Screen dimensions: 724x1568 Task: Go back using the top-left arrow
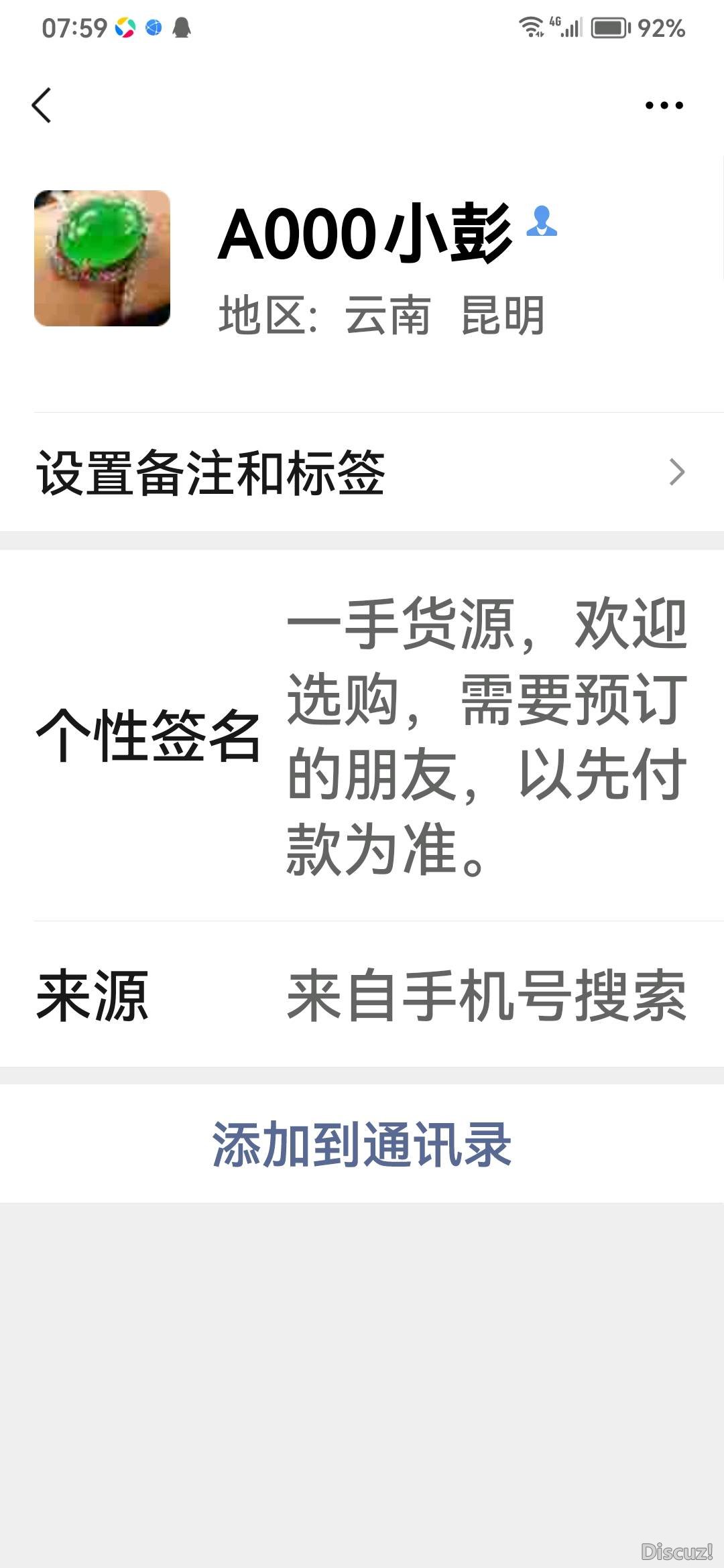pyautogui.click(x=42, y=105)
